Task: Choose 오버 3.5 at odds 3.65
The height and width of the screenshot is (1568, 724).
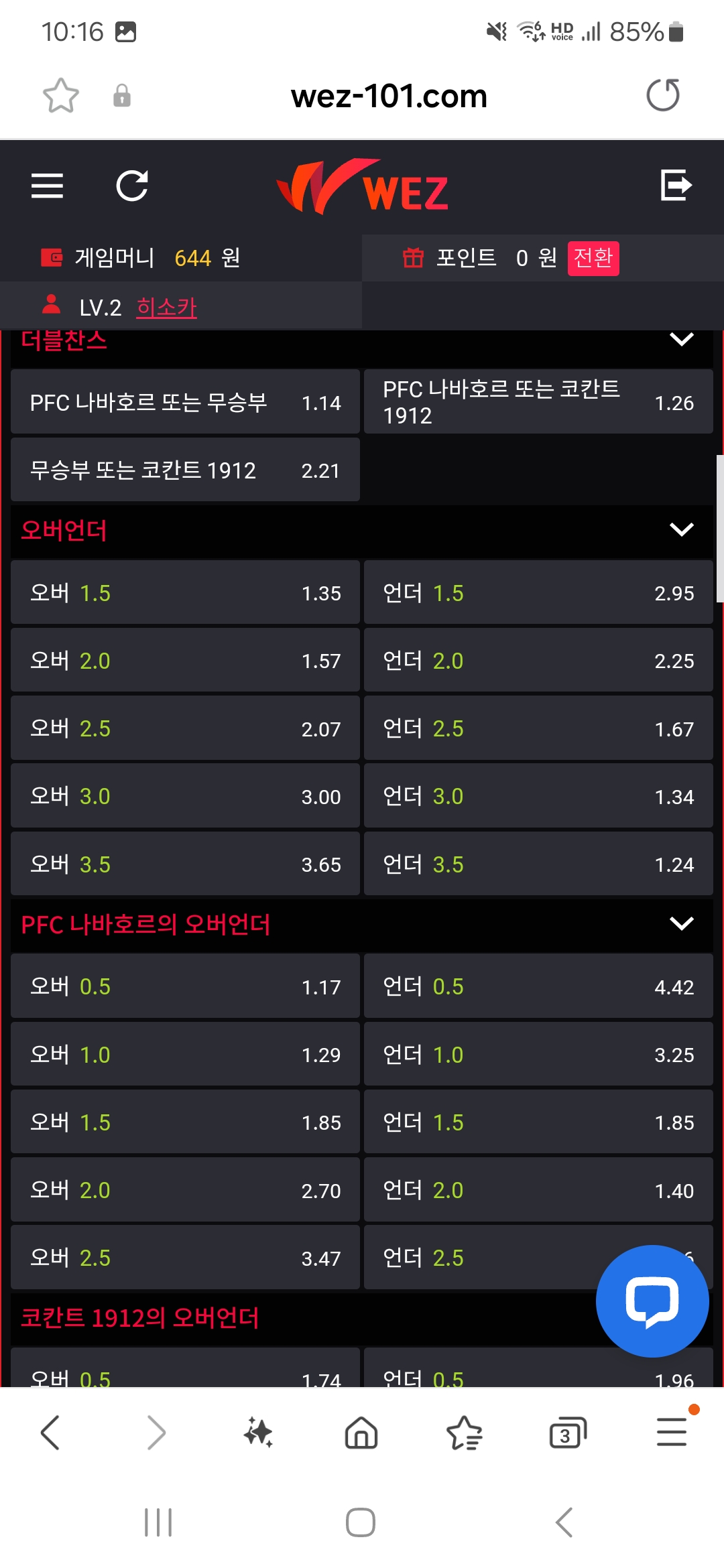Action: point(186,864)
